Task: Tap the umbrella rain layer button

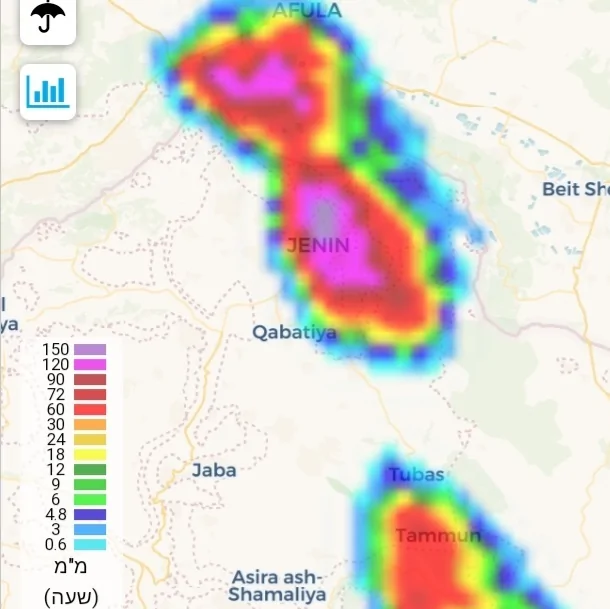Action: coord(48,17)
